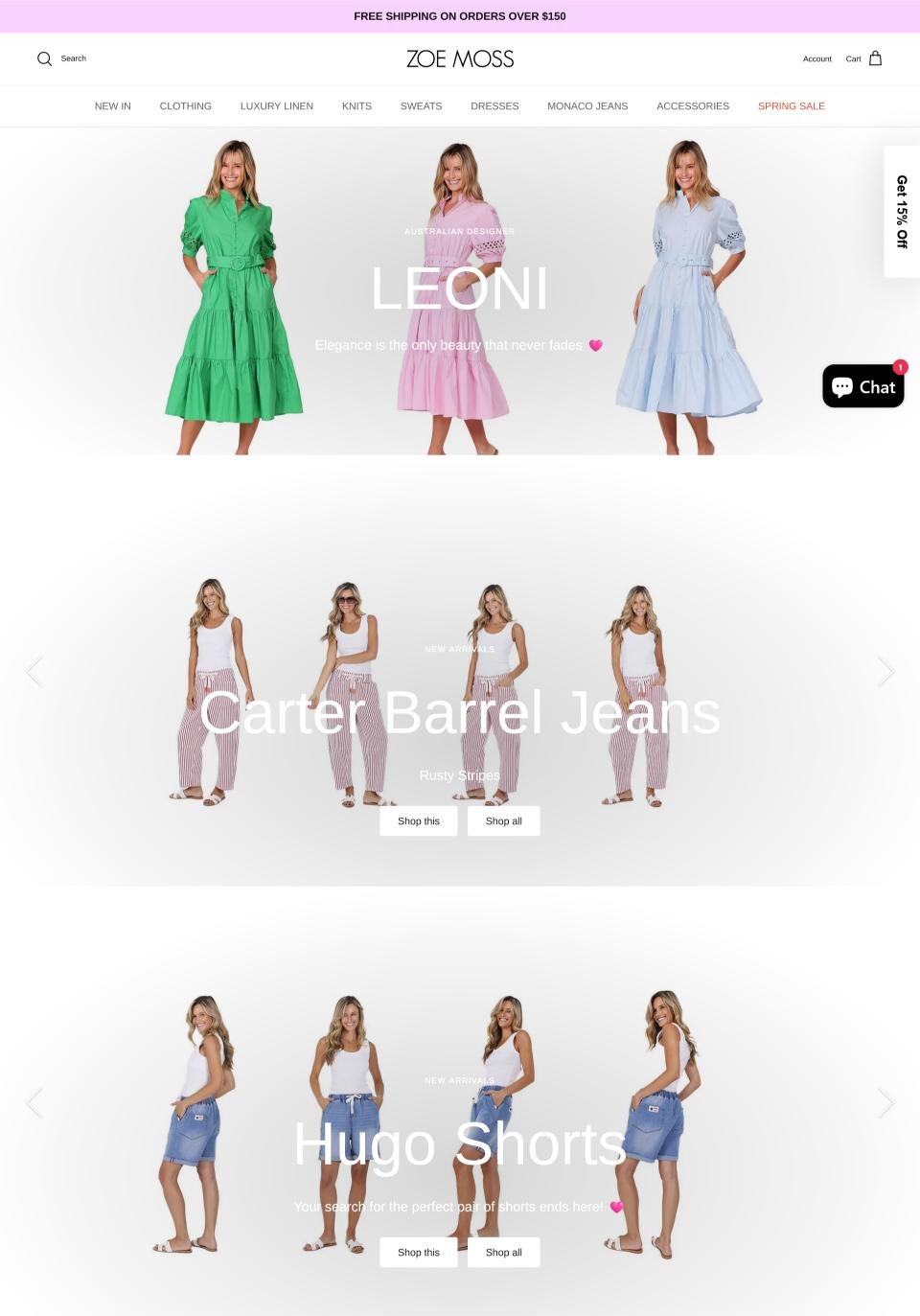
Task: Tap Shop this under Hugo Shorts
Action: click(x=418, y=1253)
